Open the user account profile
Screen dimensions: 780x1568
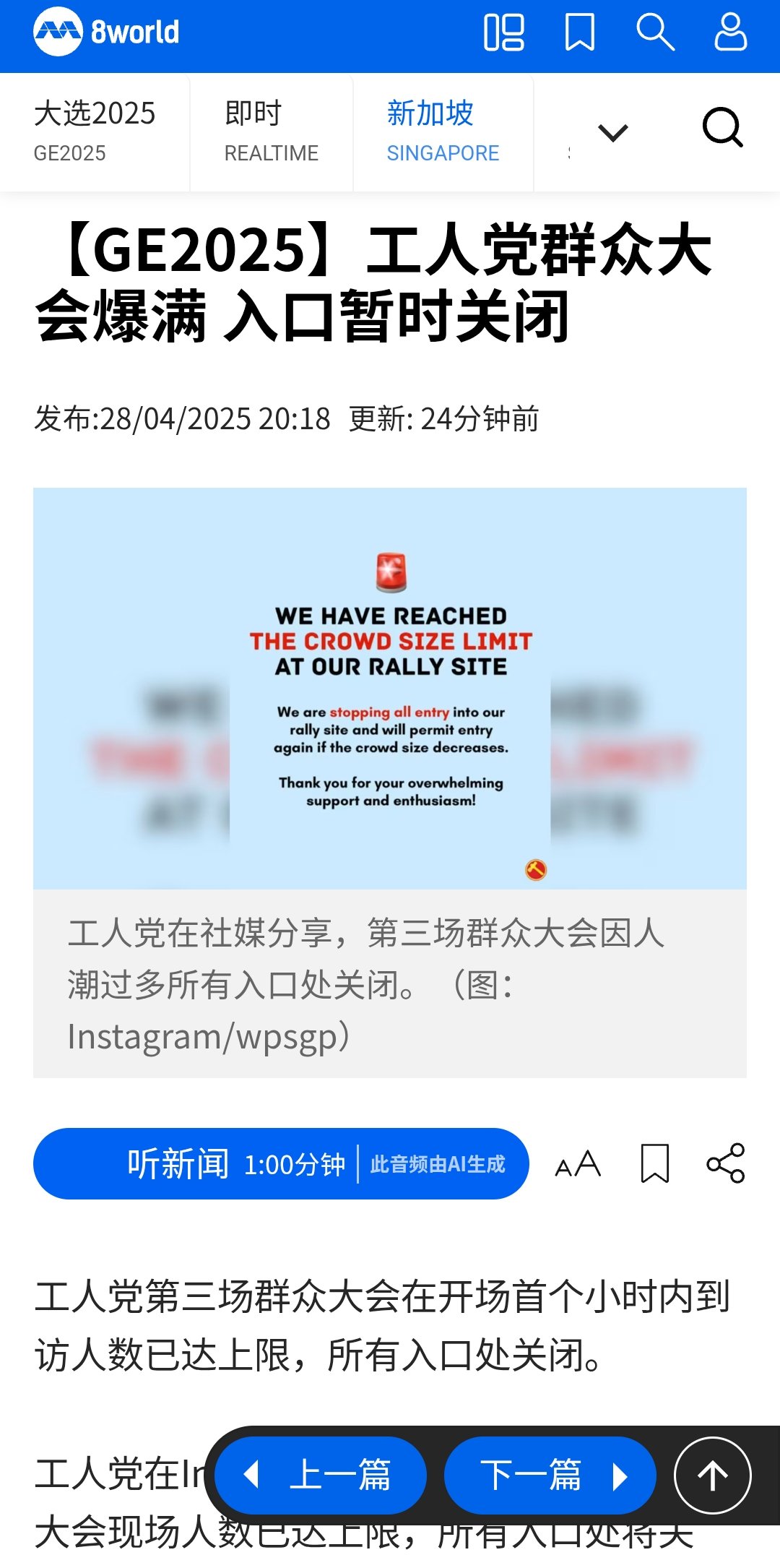click(730, 33)
